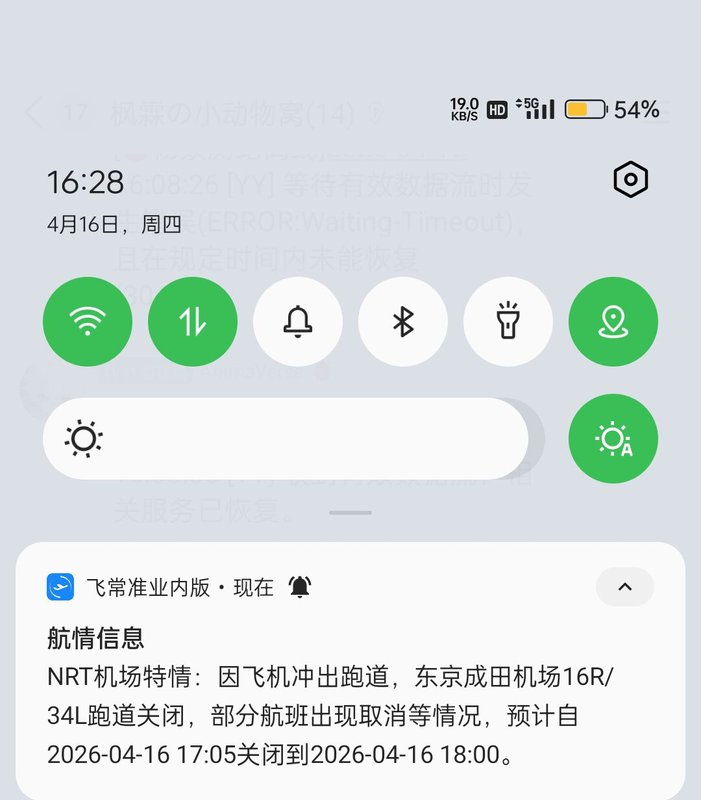The height and width of the screenshot is (800, 701).
Task: Tap the brightness slider bar
Action: pyautogui.click(x=285, y=439)
